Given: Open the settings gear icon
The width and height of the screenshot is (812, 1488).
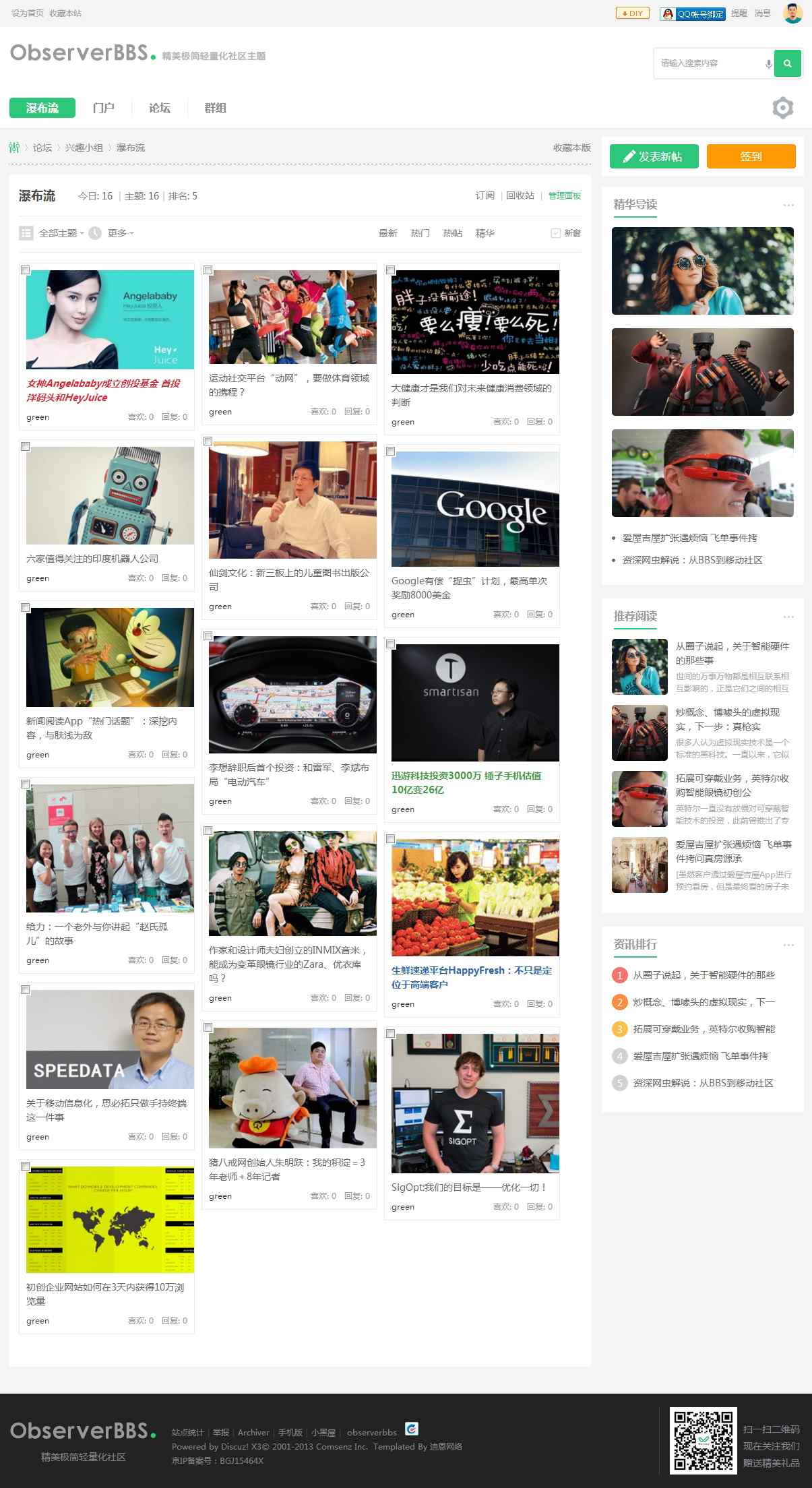Looking at the screenshot, I should pyautogui.click(x=782, y=108).
